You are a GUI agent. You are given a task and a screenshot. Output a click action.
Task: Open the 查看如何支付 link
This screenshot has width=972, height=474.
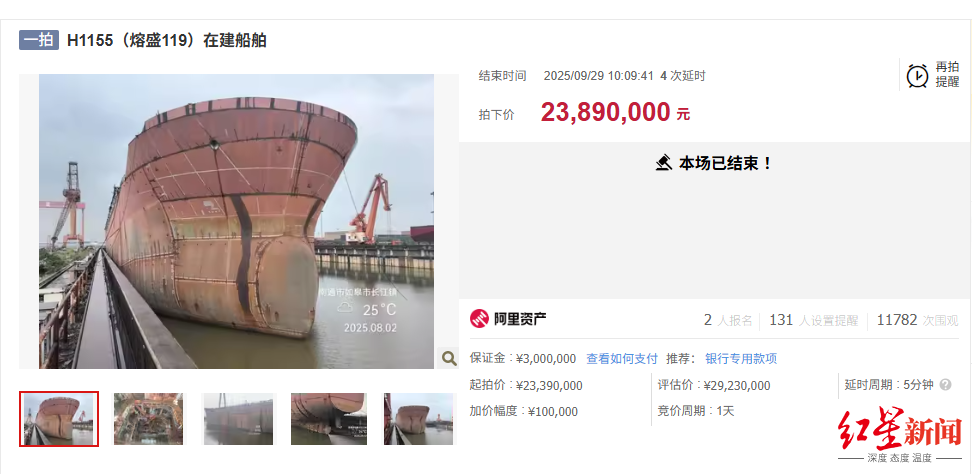coord(621,358)
